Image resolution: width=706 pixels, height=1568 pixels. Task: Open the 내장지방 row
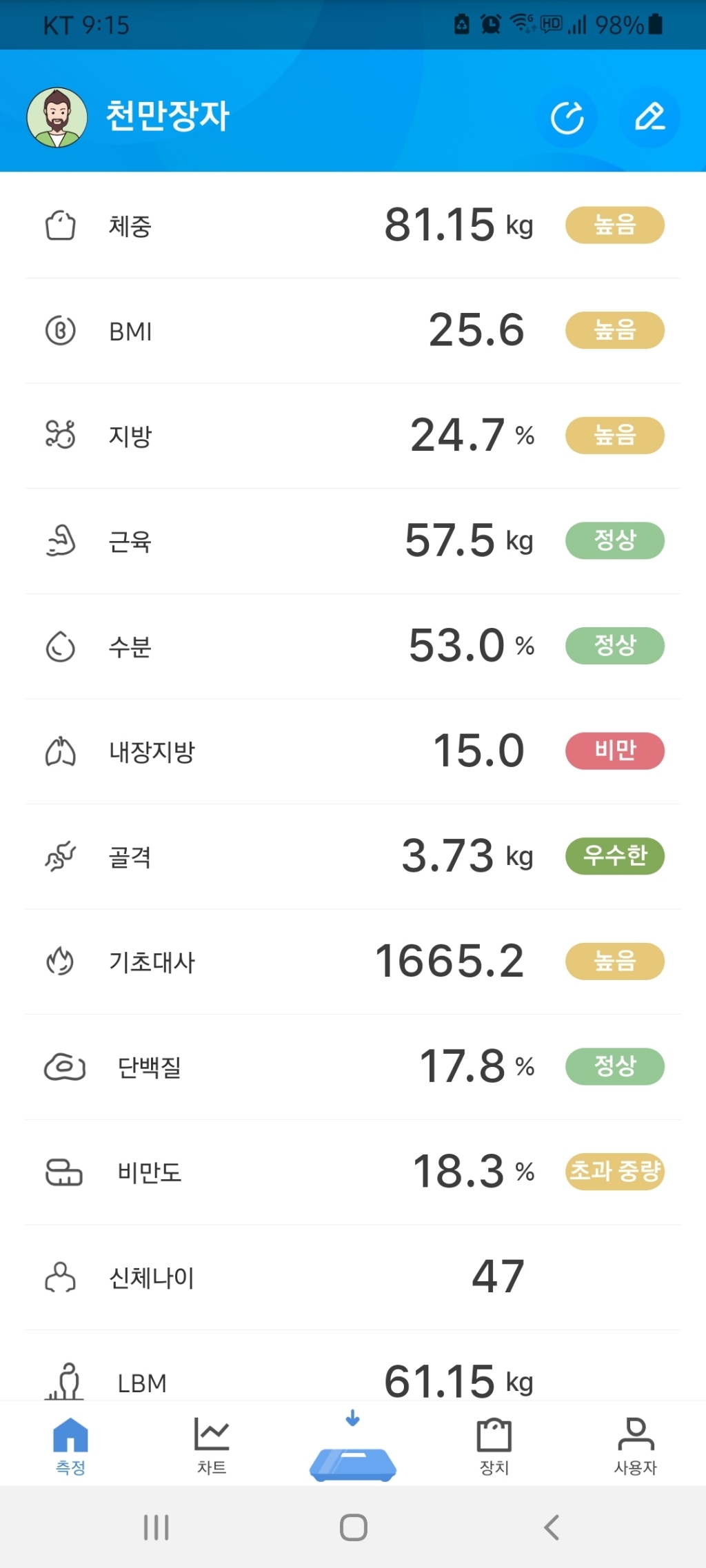(x=353, y=751)
